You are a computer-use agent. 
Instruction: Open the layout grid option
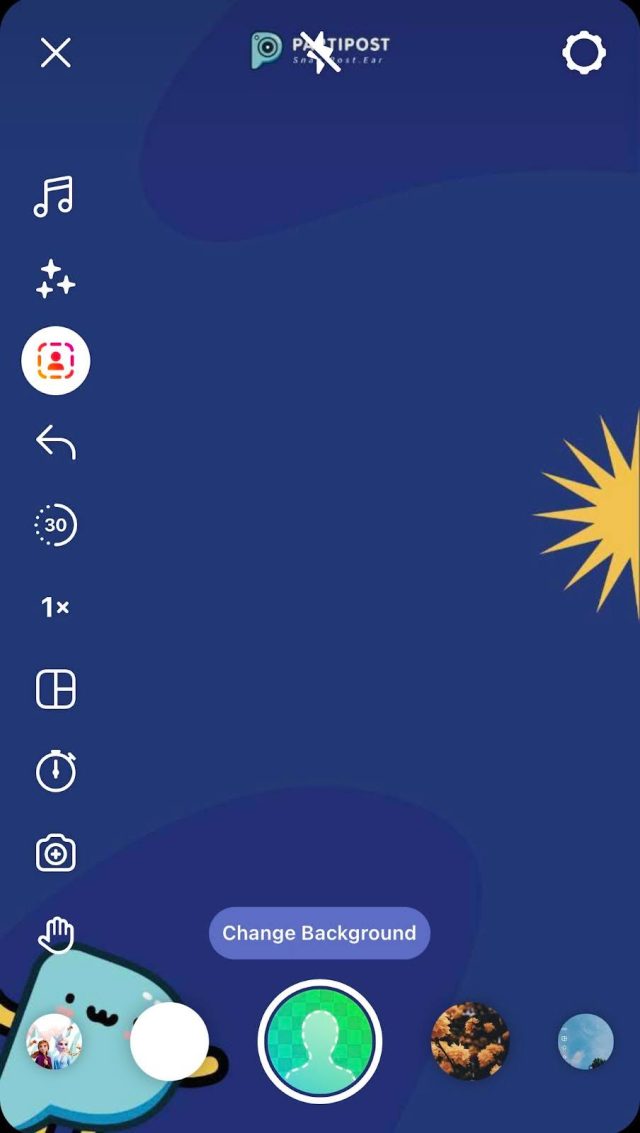click(x=56, y=689)
